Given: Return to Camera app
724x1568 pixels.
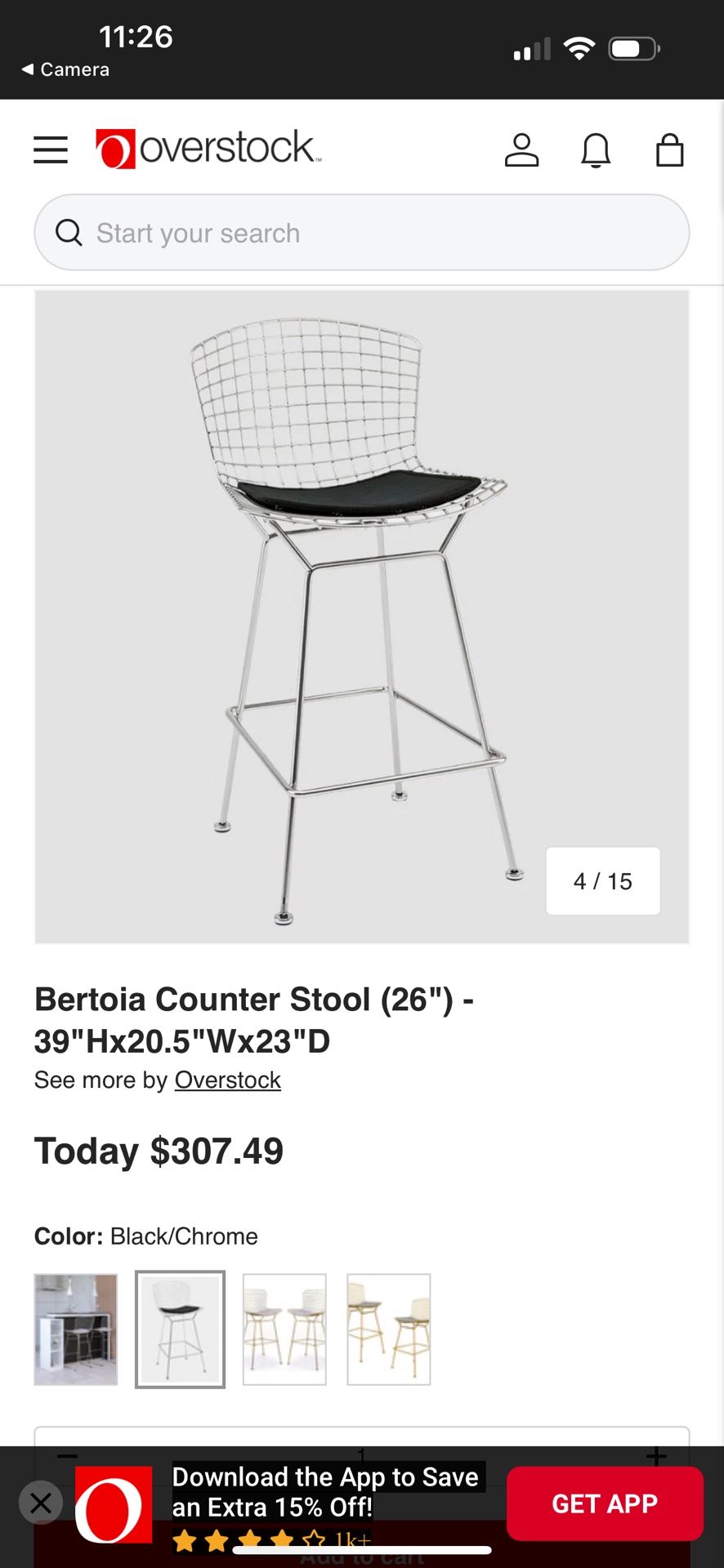Looking at the screenshot, I should pyautogui.click(x=65, y=69).
